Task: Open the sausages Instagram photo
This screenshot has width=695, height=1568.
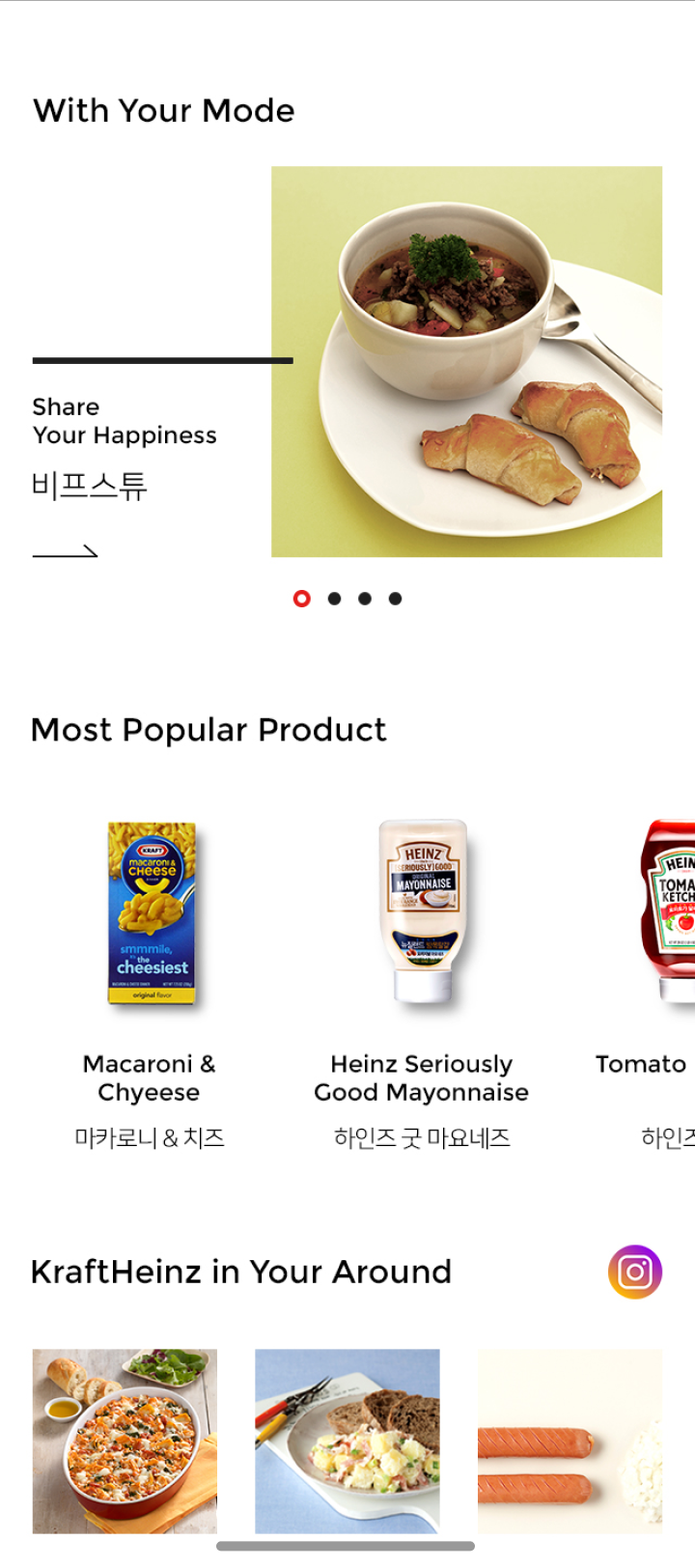Action: point(570,1441)
